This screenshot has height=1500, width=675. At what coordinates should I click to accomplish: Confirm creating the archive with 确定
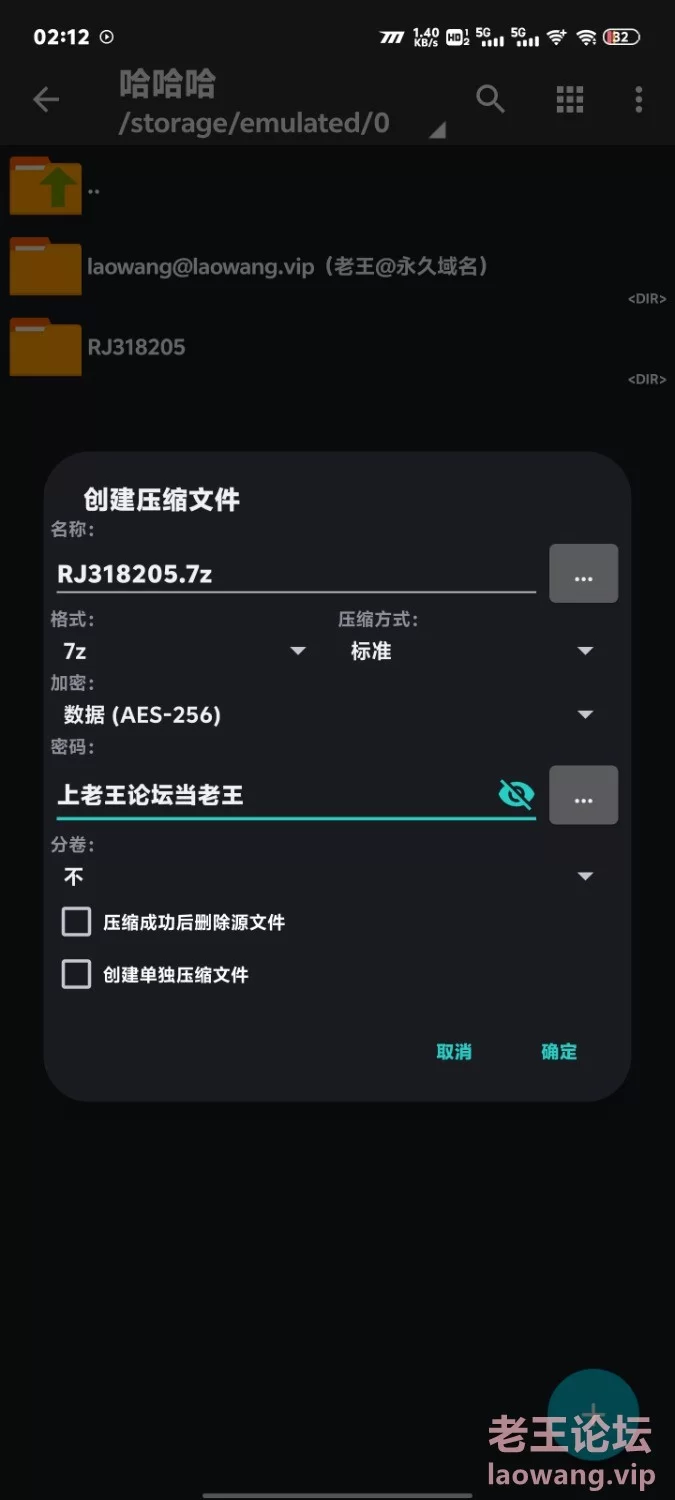[x=559, y=1052]
